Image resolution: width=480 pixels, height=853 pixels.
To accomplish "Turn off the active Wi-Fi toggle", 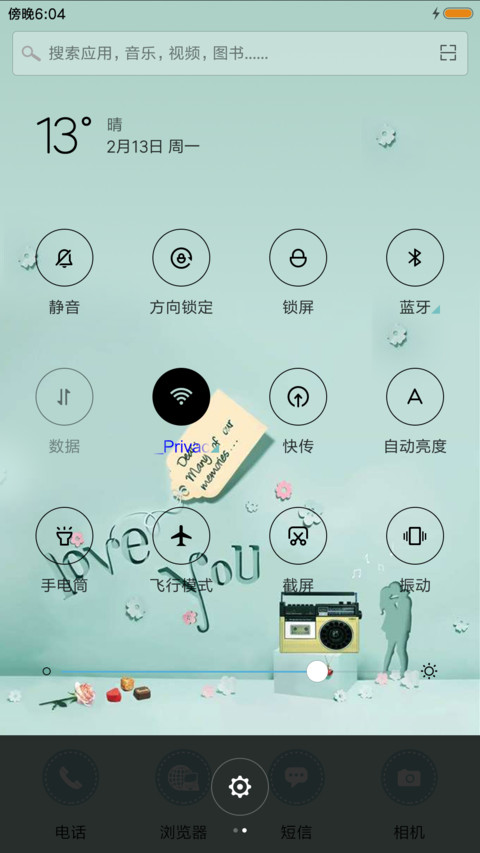I will tap(181, 397).
